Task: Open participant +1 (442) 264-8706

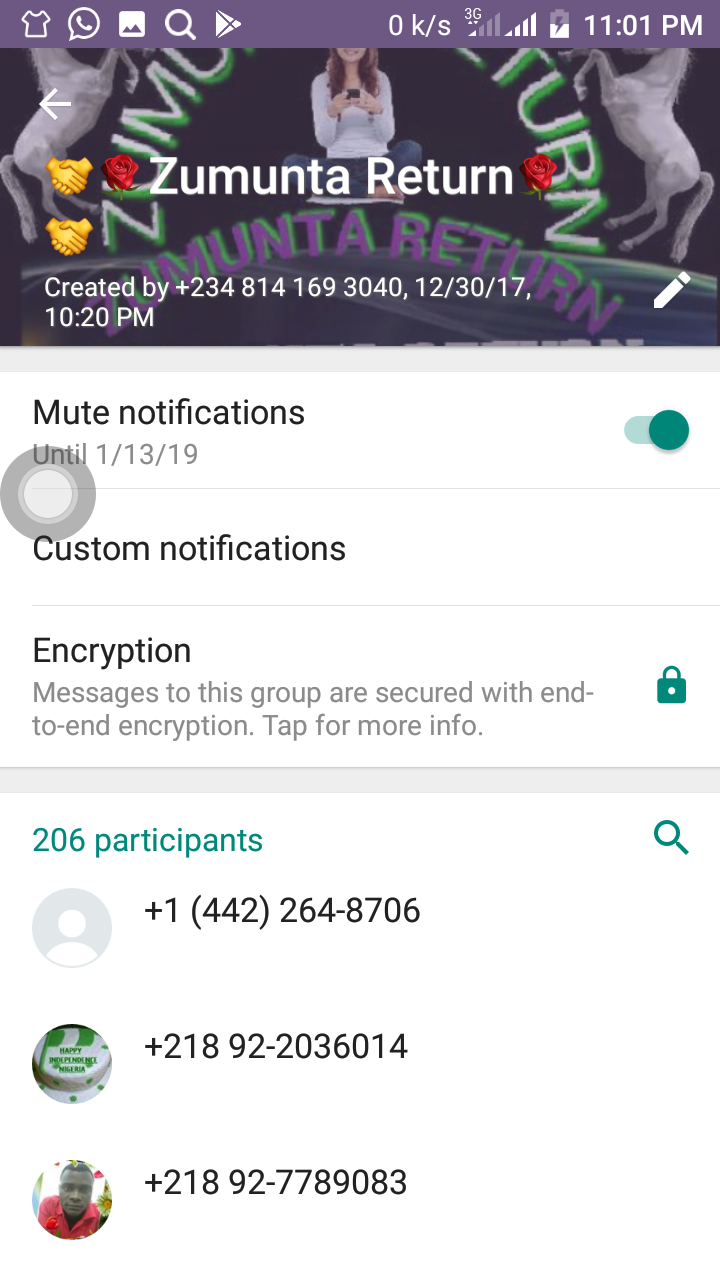Action: (282, 912)
